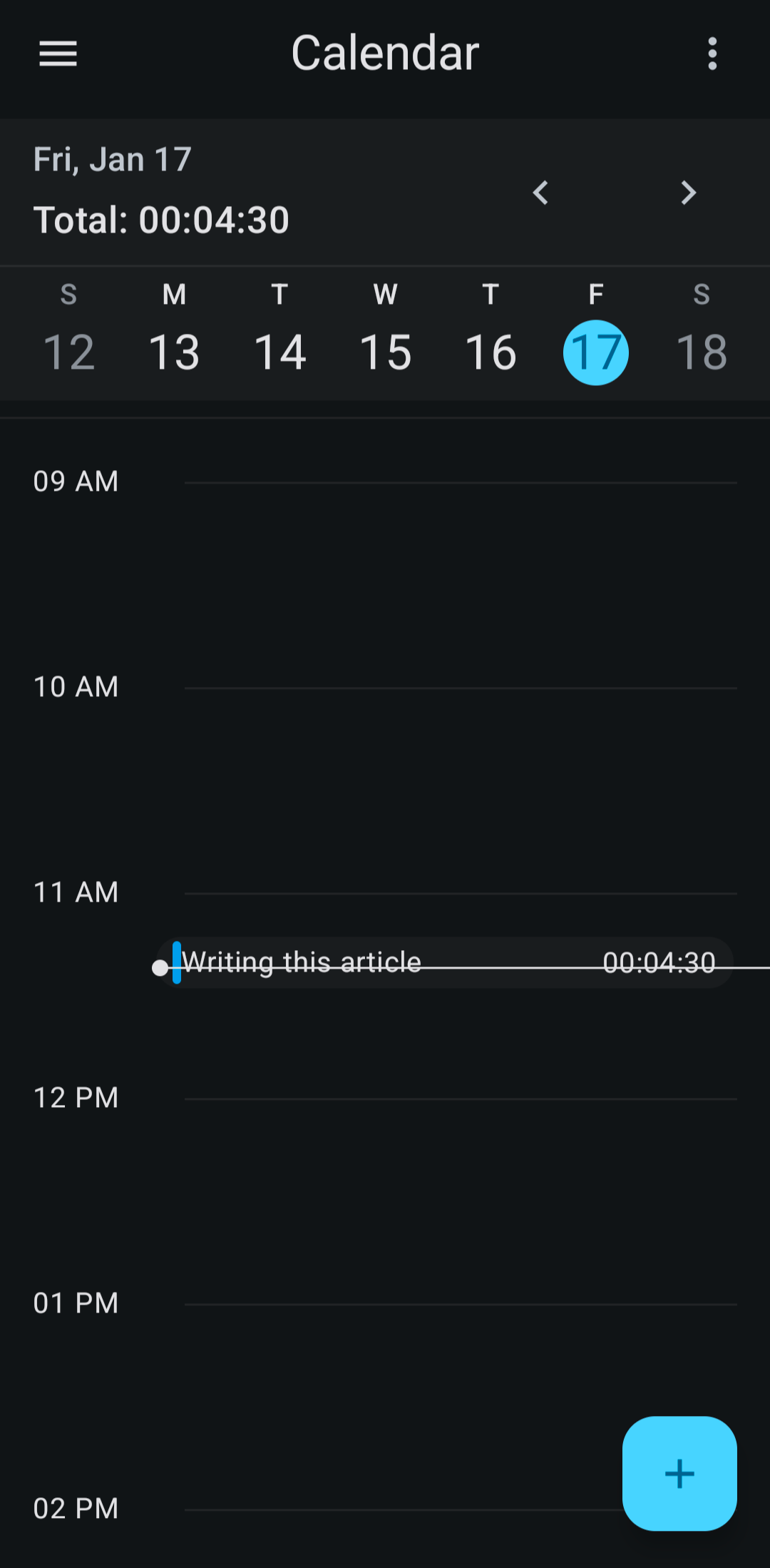The image size is (770, 1568).
Task: Go to the next week
Action: coord(688,193)
